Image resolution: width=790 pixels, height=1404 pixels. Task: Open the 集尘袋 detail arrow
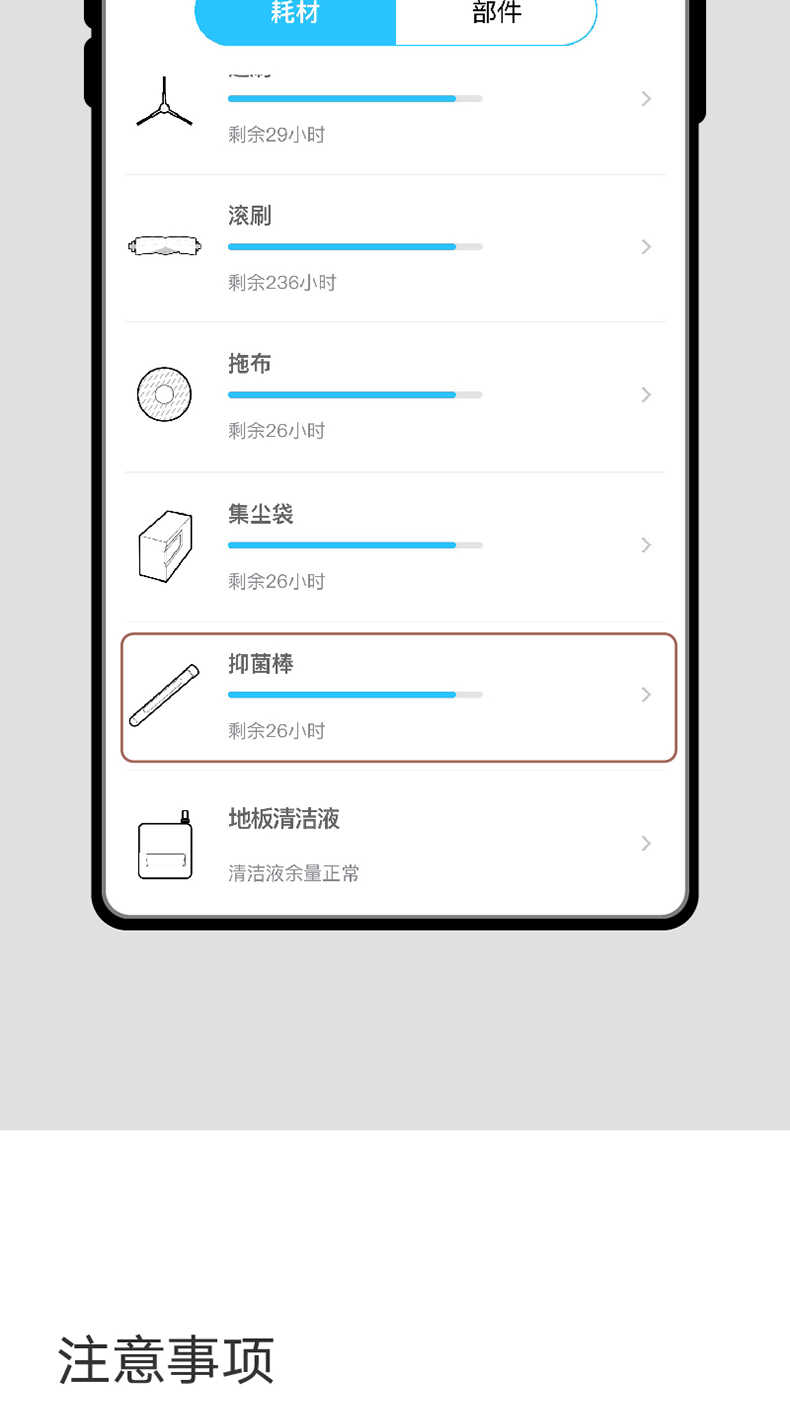coord(645,545)
